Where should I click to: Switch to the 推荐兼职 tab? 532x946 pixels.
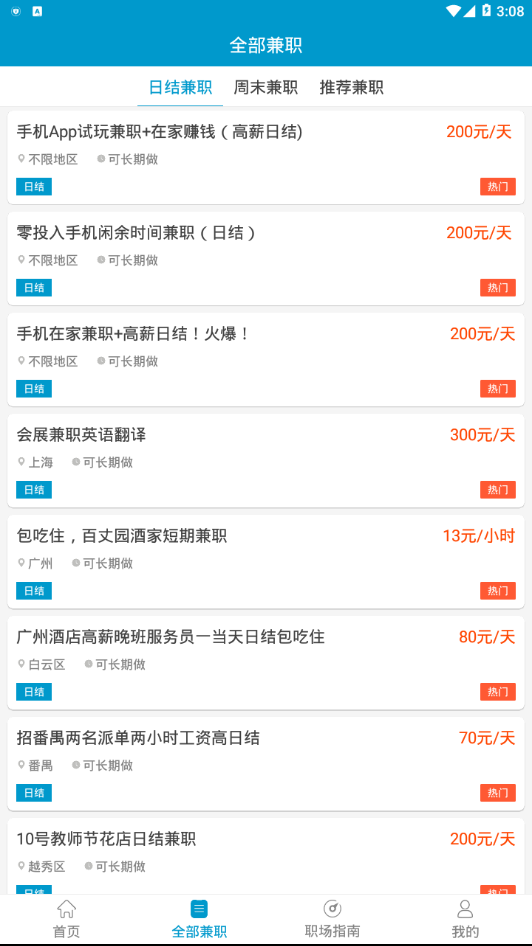pos(352,87)
